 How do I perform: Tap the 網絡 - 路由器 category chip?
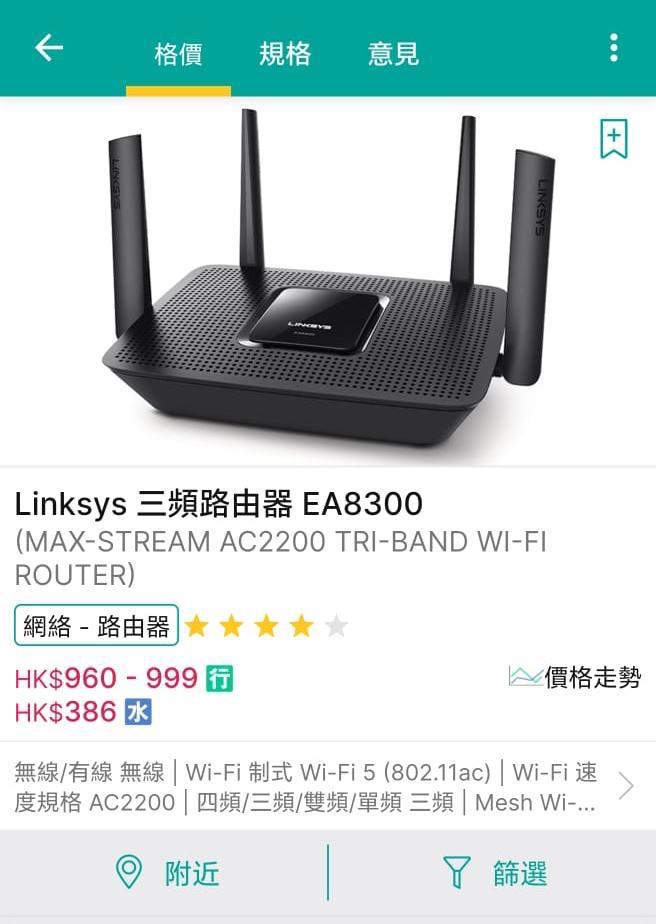[97, 627]
